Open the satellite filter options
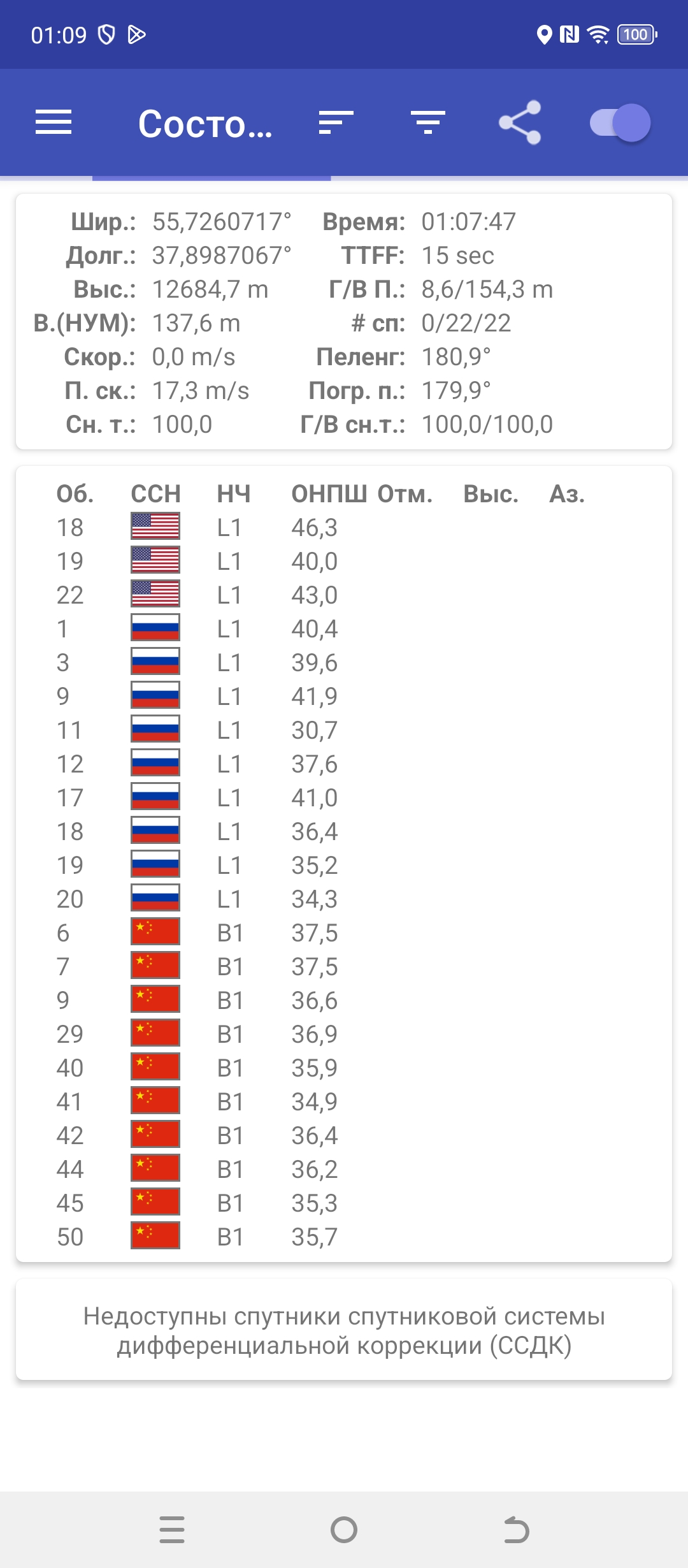 coord(427,122)
